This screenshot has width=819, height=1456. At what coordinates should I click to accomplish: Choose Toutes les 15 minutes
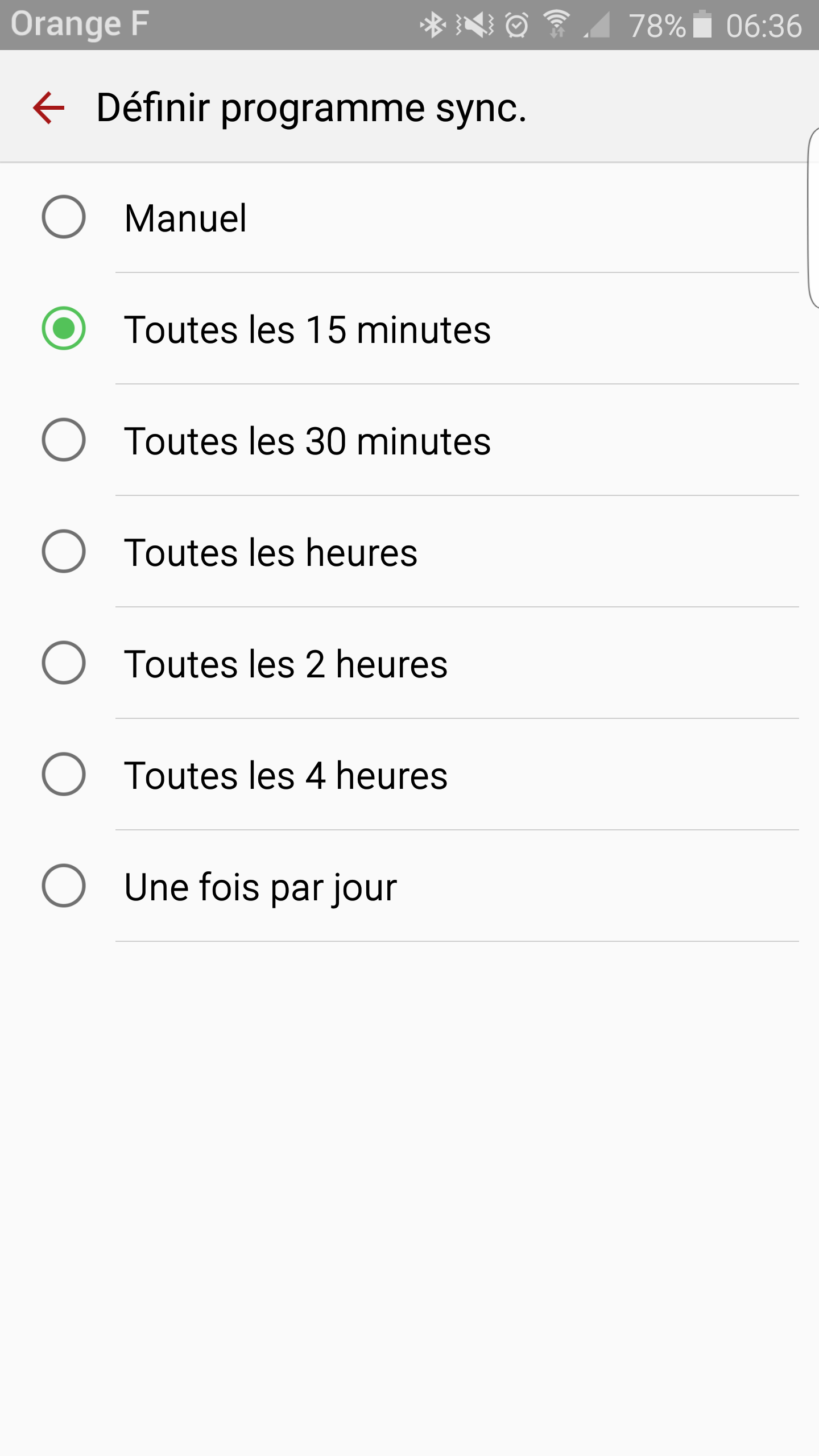coord(64,329)
